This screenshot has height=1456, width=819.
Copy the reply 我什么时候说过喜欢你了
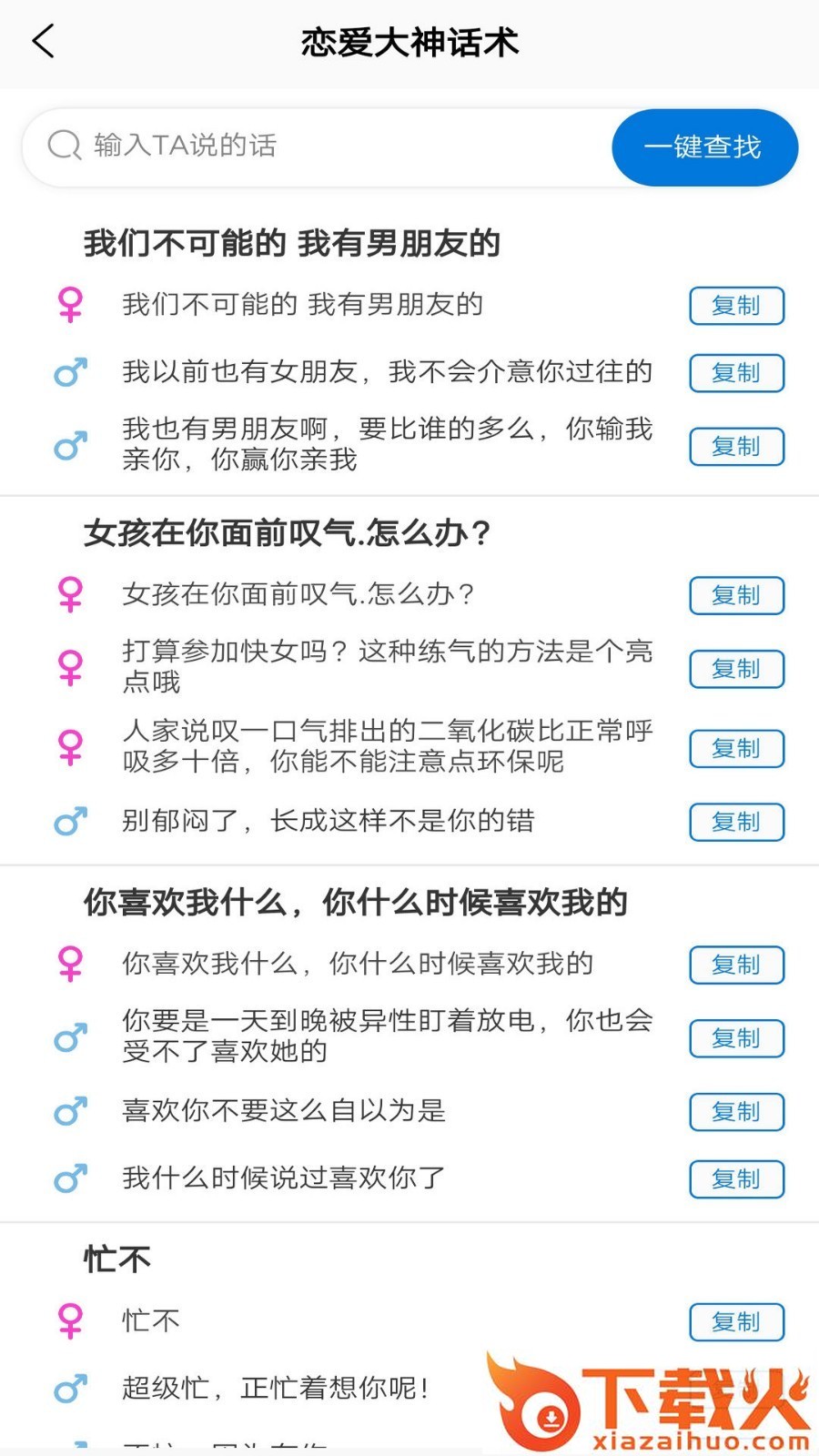coord(736,1179)
